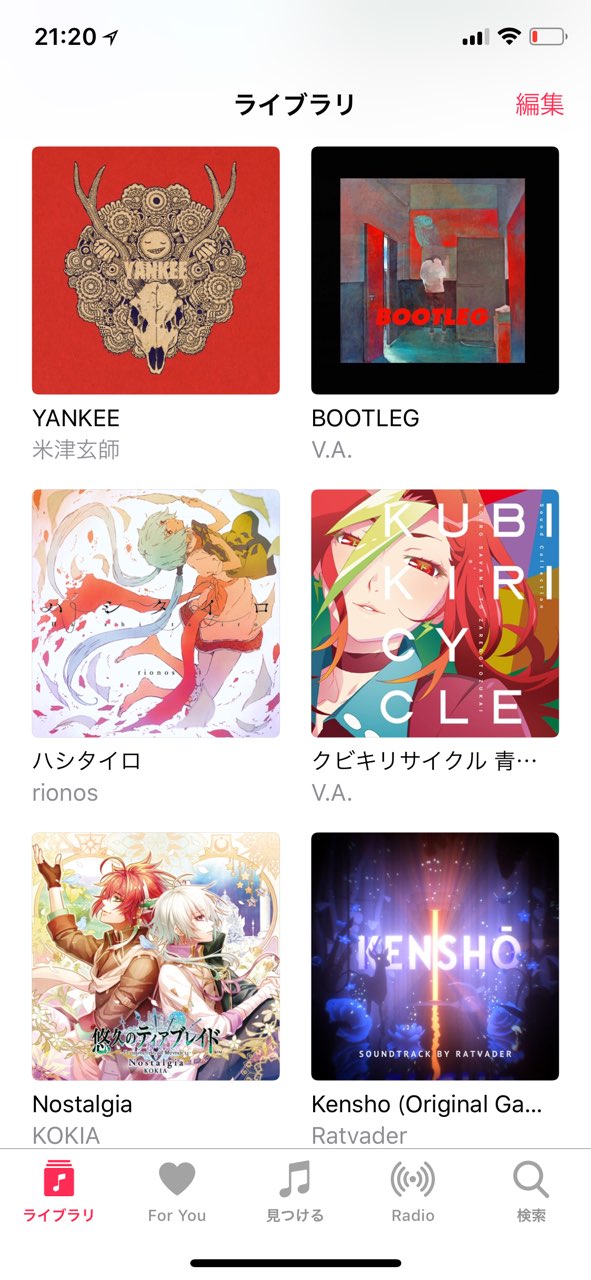This screenshot has width=591, height=1280.
Task: Open the YANKEE album by 米津玄師
Action: [156, 270]
